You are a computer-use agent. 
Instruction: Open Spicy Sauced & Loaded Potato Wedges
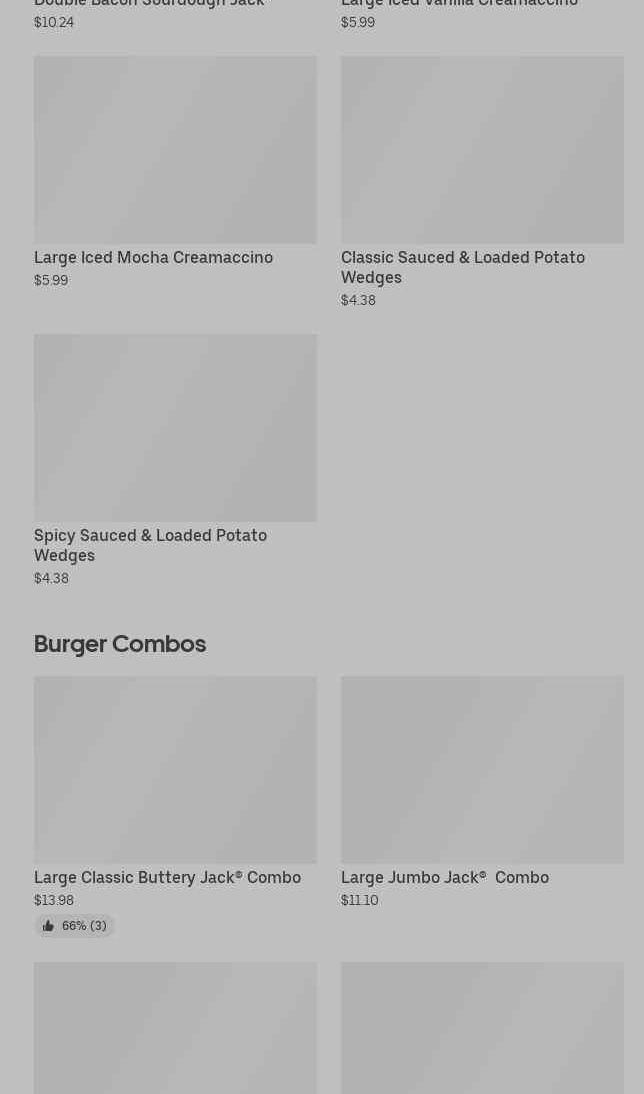(x=175, y=460)
